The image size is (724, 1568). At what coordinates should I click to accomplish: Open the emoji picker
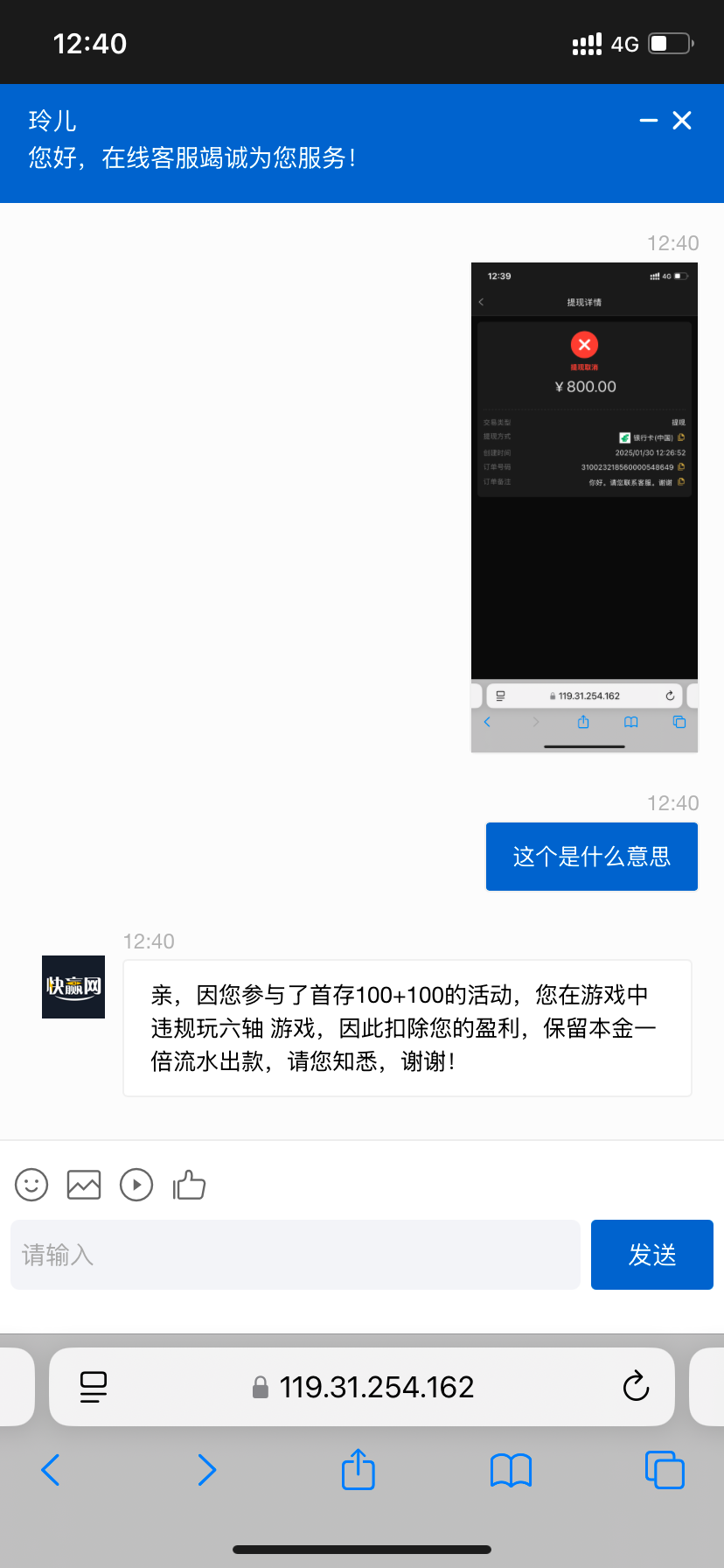point(31,1185)
